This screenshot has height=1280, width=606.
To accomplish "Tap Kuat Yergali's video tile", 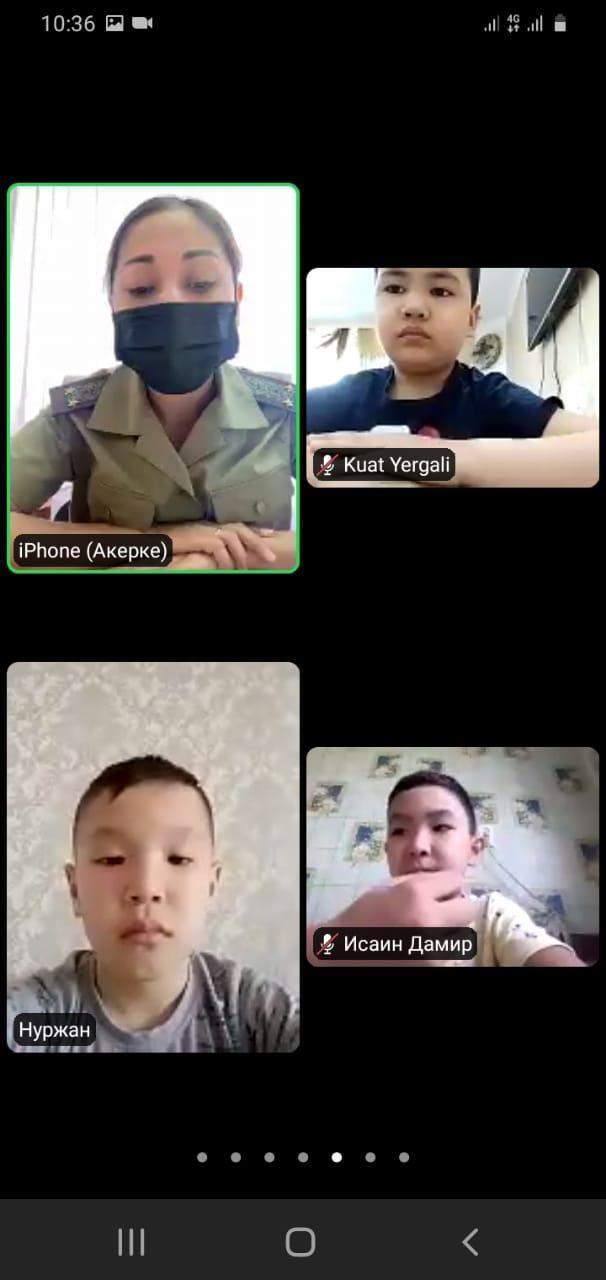I will (452, 377).
